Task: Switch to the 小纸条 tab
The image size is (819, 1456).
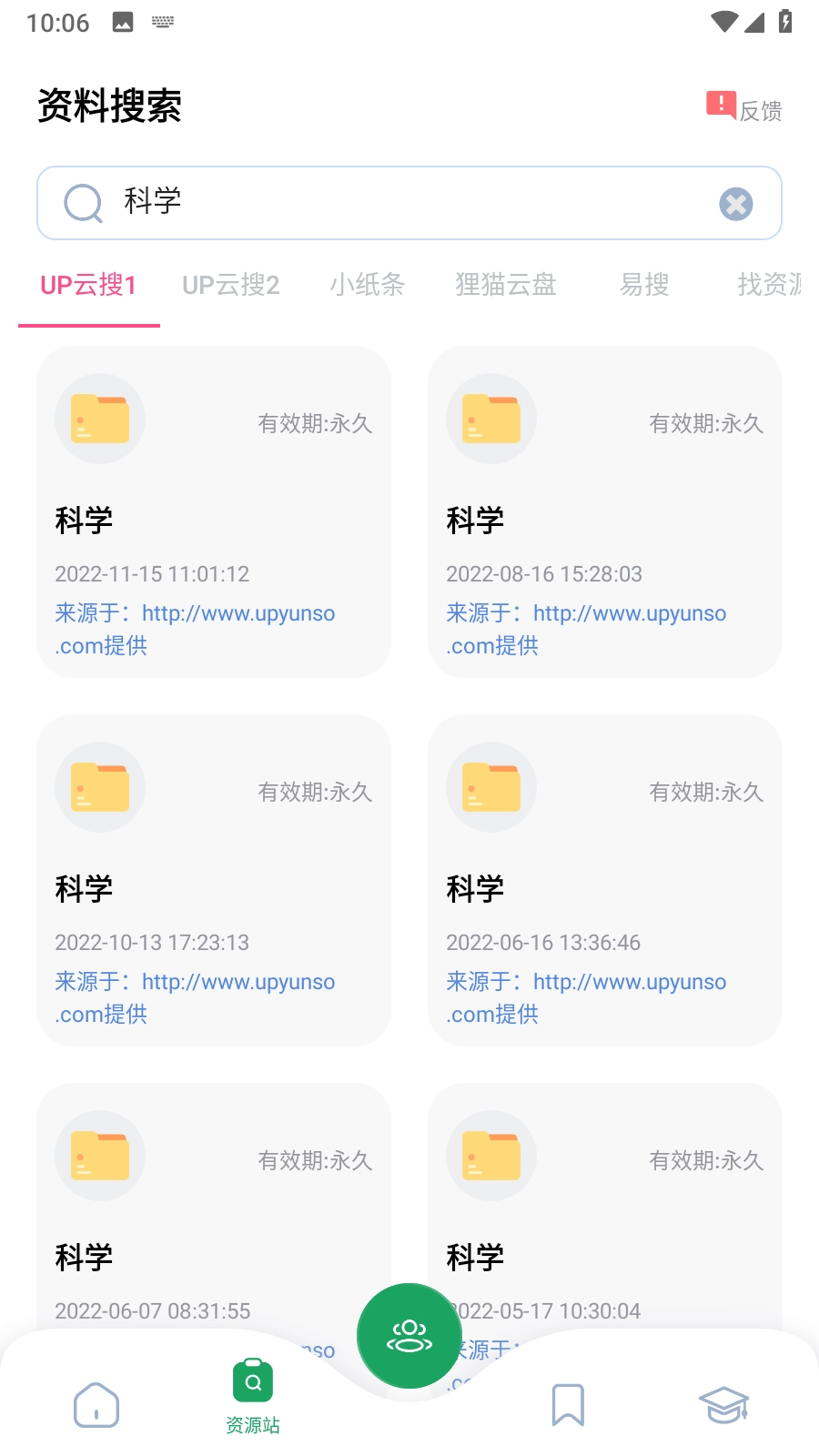Action: [x=367, y=286]
